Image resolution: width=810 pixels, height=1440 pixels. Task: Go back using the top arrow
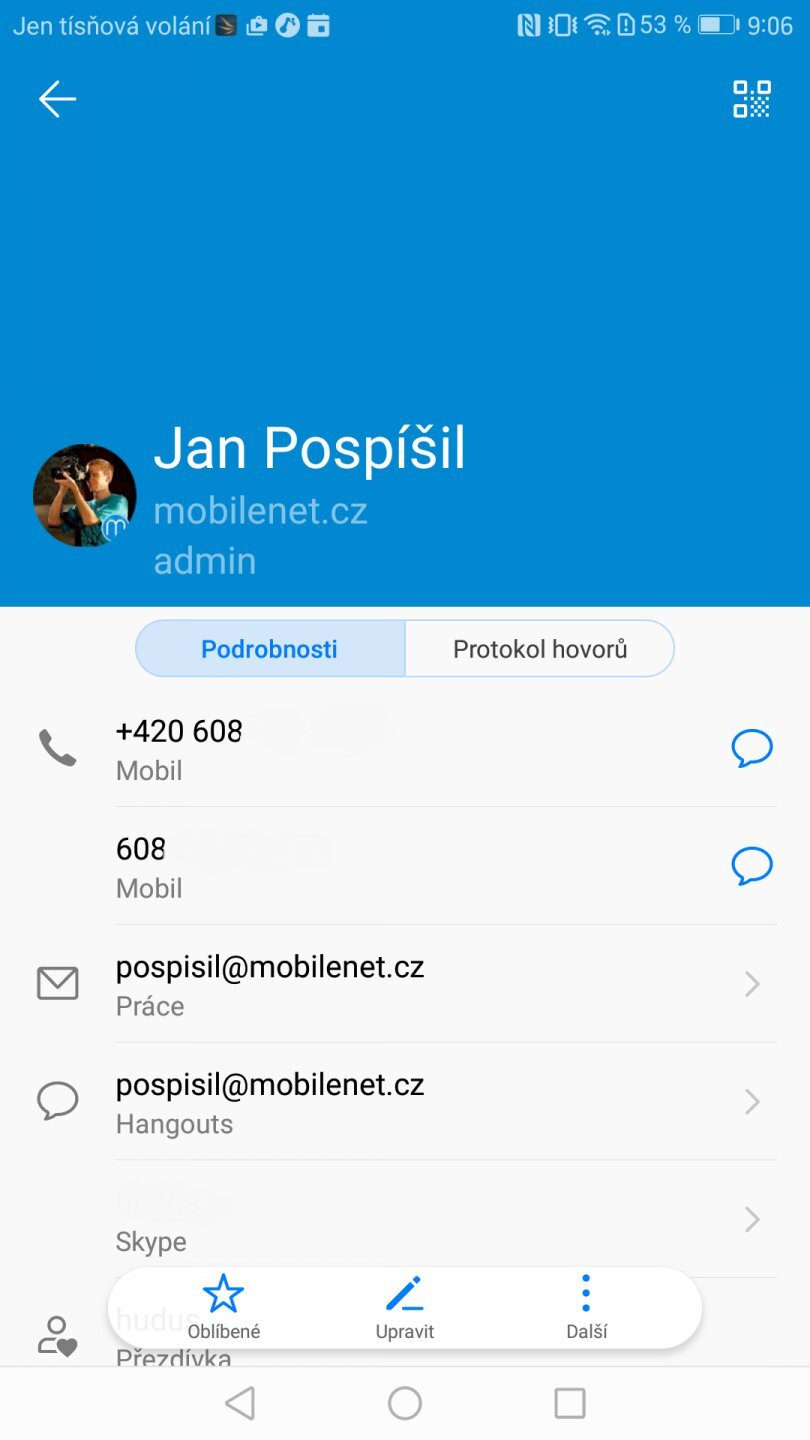point(57,99)
